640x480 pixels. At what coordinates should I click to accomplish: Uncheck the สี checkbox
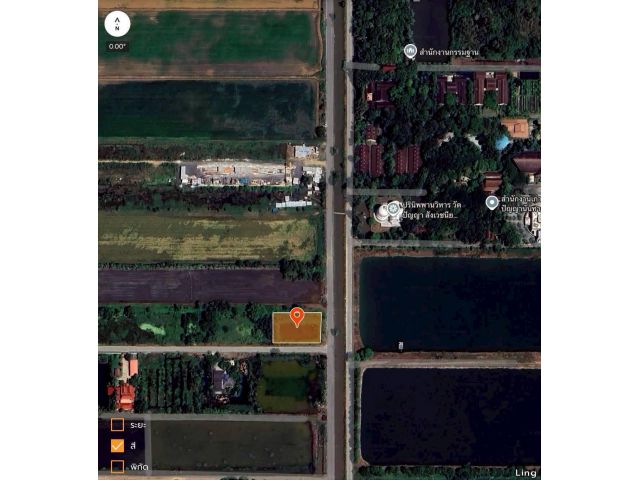[x=117, y=446]
